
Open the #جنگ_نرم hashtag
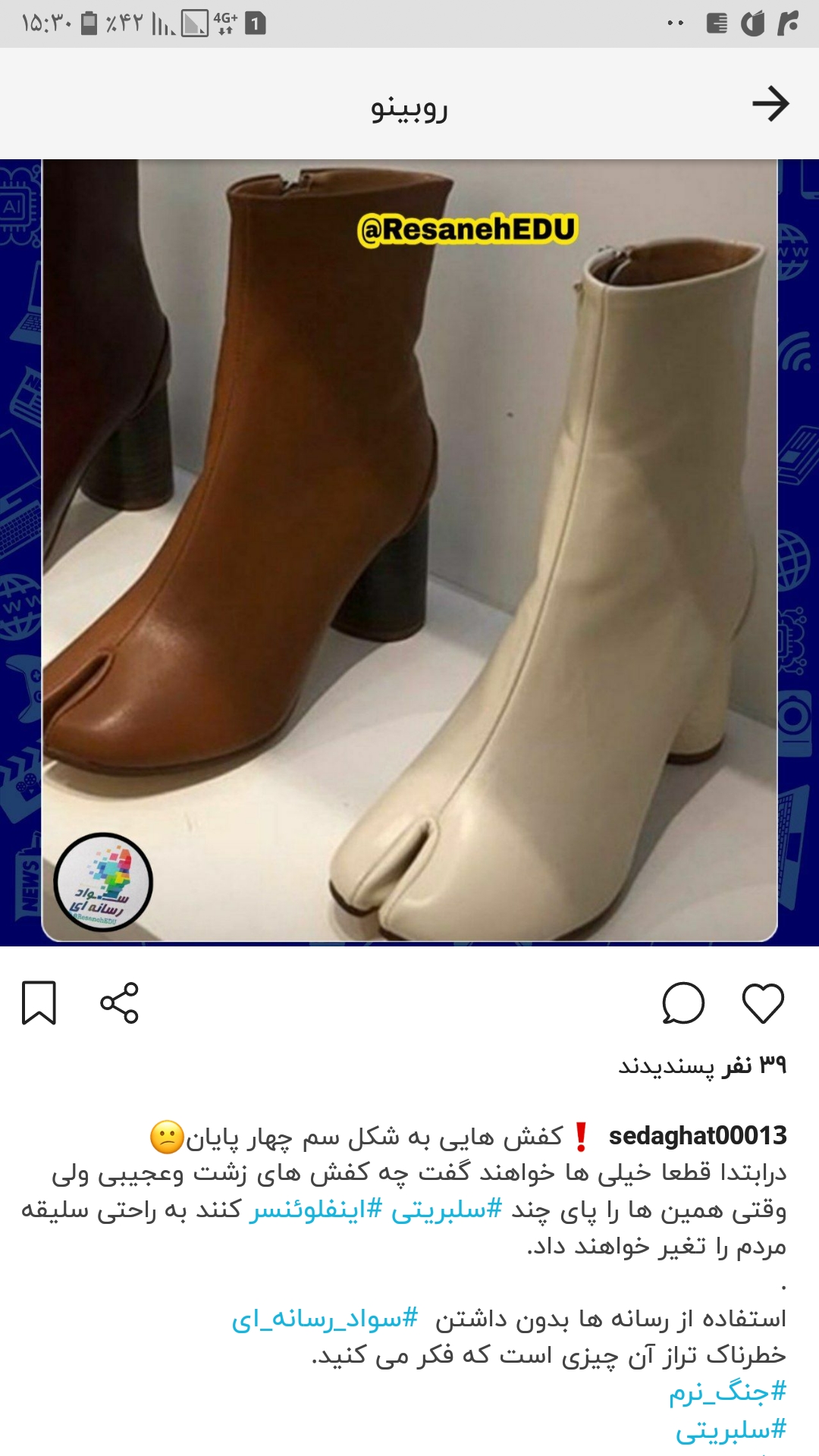click(x=727, y=1392)
